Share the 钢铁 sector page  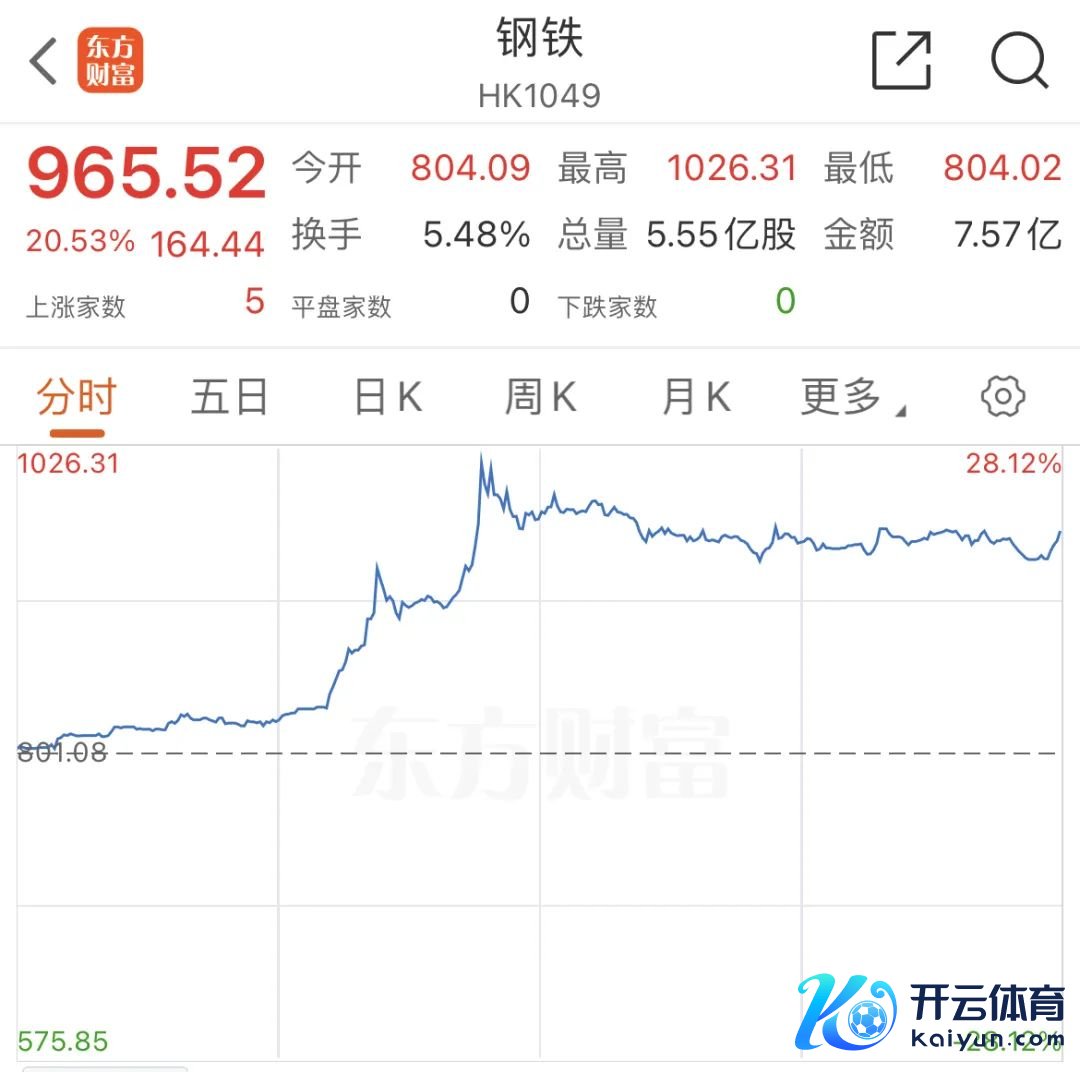pyautogui.click(x=901, y=61)
